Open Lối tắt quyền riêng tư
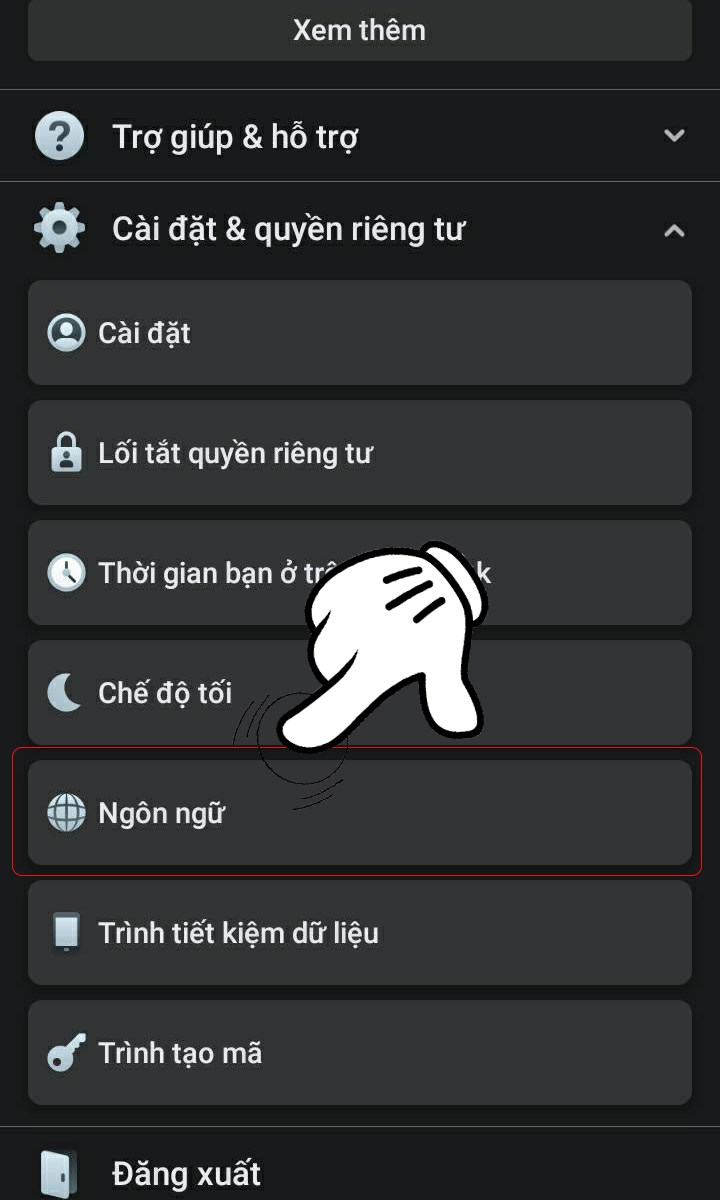 (x=359, y=453)
